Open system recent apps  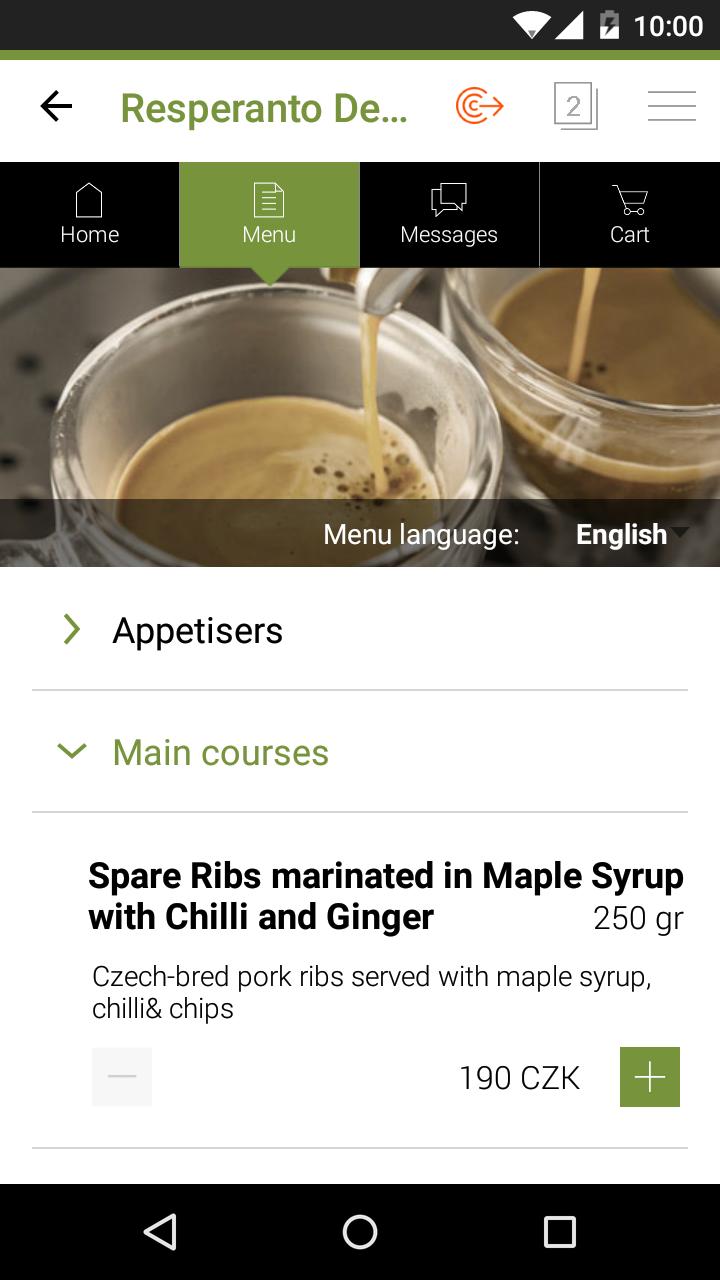coord(559,1232)
